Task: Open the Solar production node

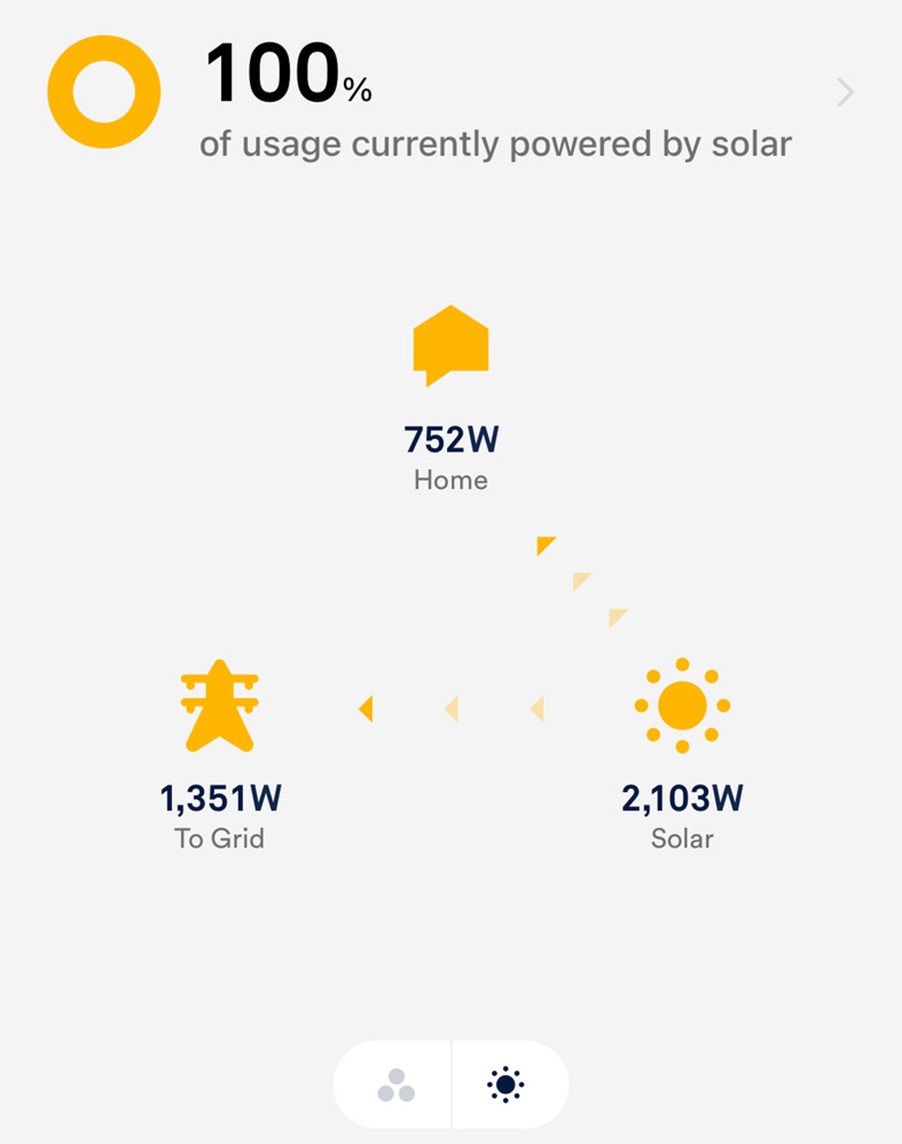Action: point(682,706)
